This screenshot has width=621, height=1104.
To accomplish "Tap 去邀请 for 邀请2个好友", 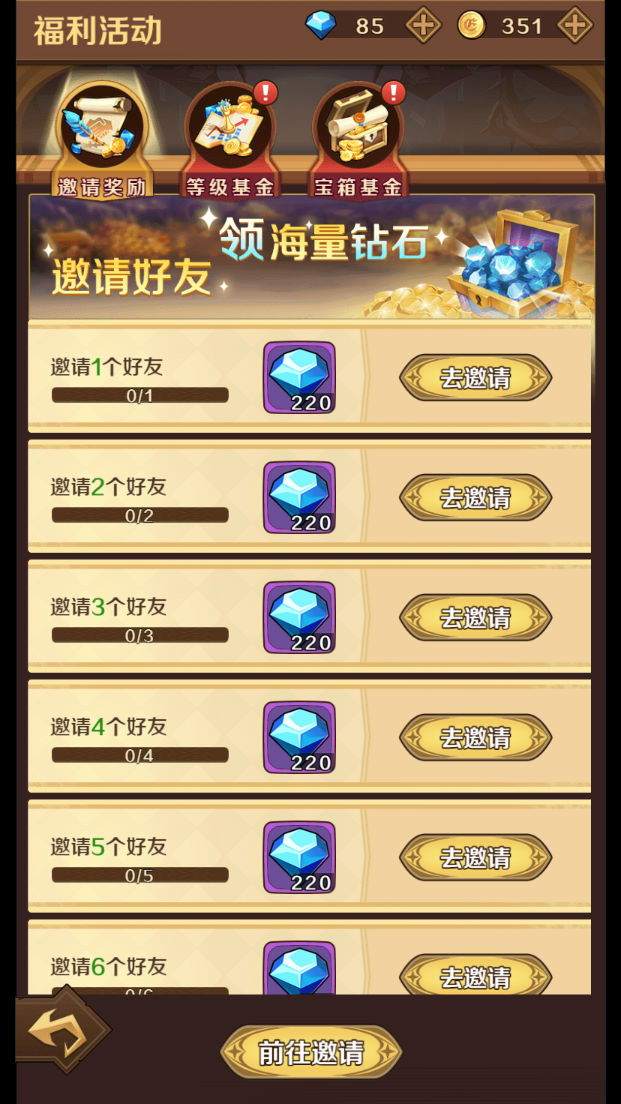I will tap(475, 497).
